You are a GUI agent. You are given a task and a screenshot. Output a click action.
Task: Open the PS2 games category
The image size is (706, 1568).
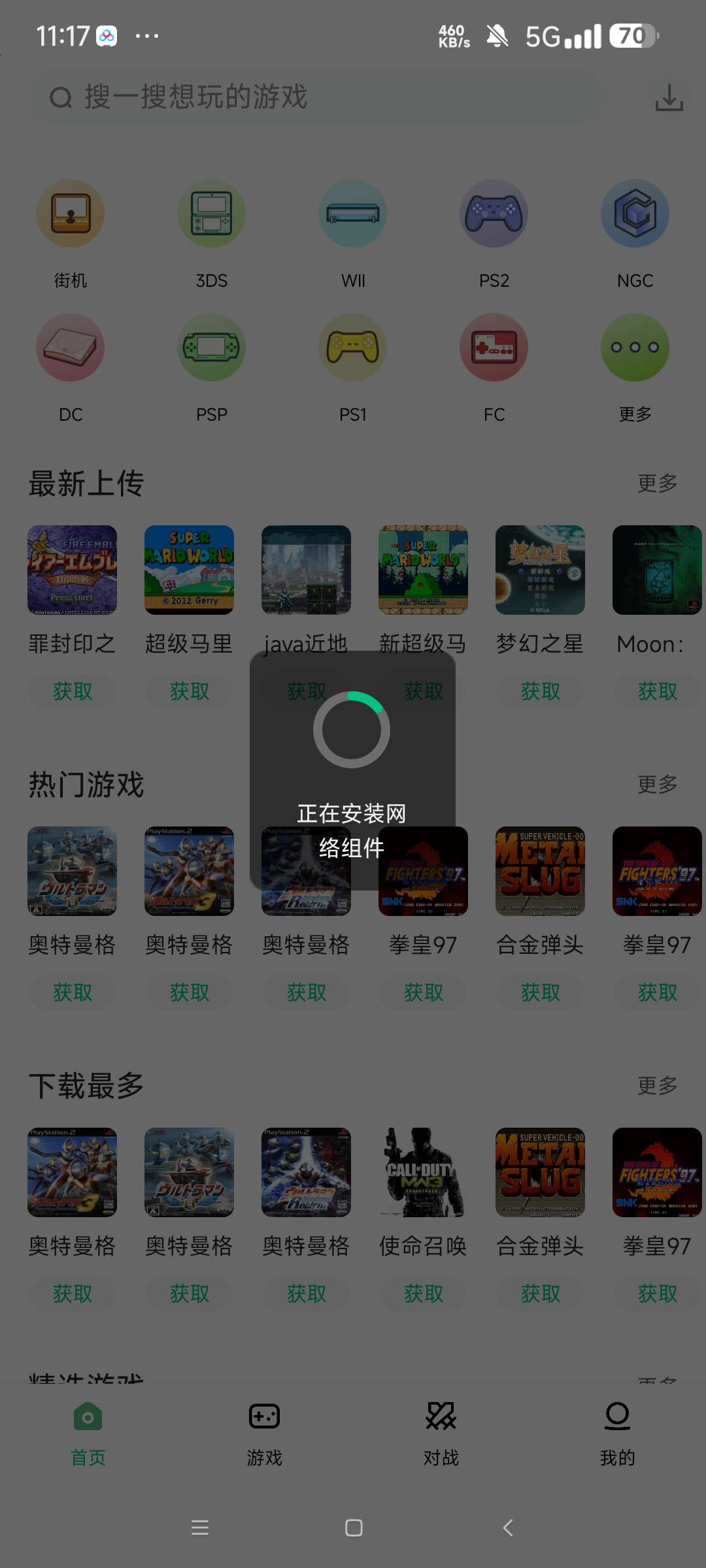tap(494, 214)
